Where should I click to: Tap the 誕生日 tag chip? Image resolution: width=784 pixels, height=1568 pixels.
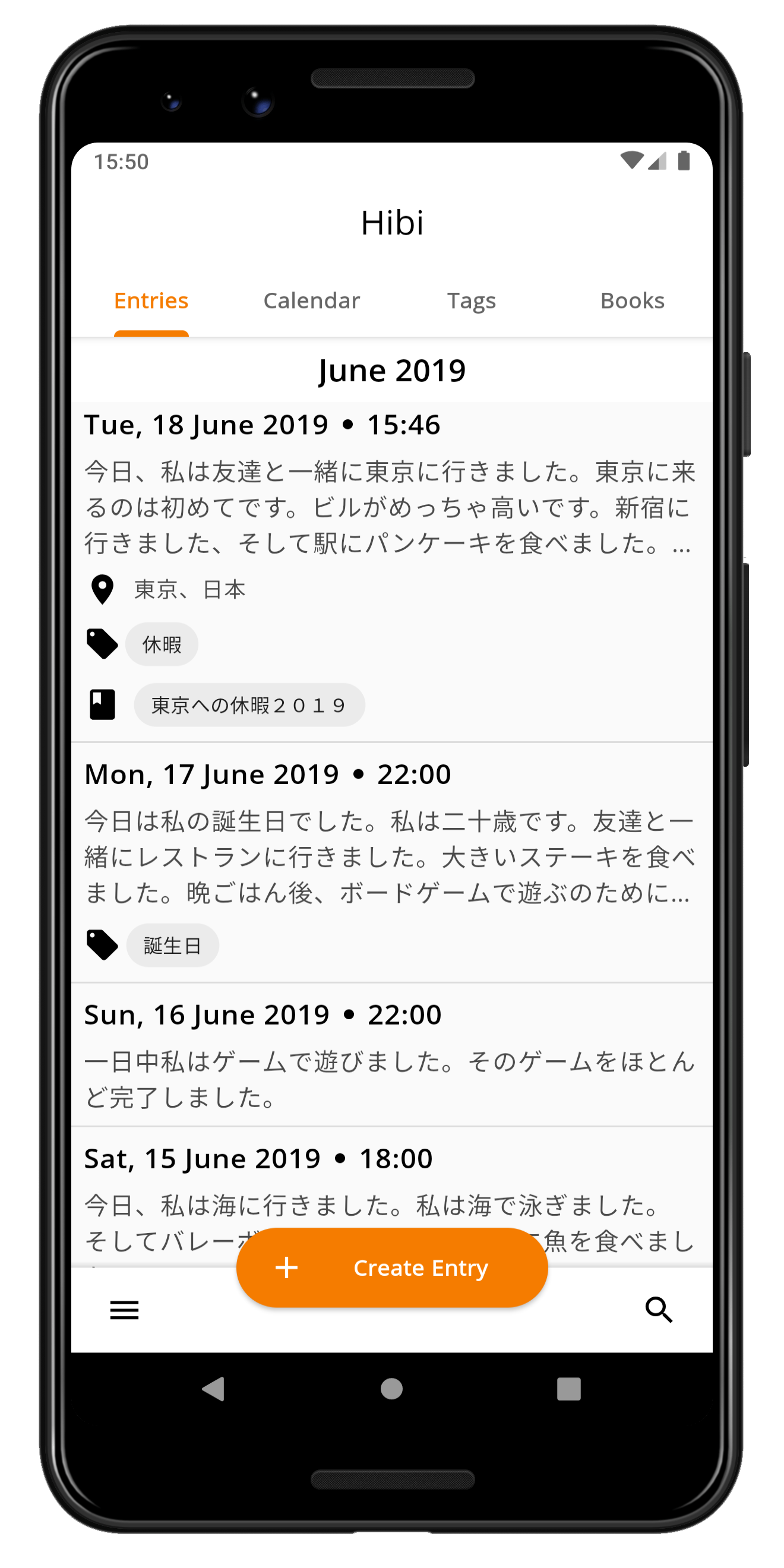click(x=173, y=946)
